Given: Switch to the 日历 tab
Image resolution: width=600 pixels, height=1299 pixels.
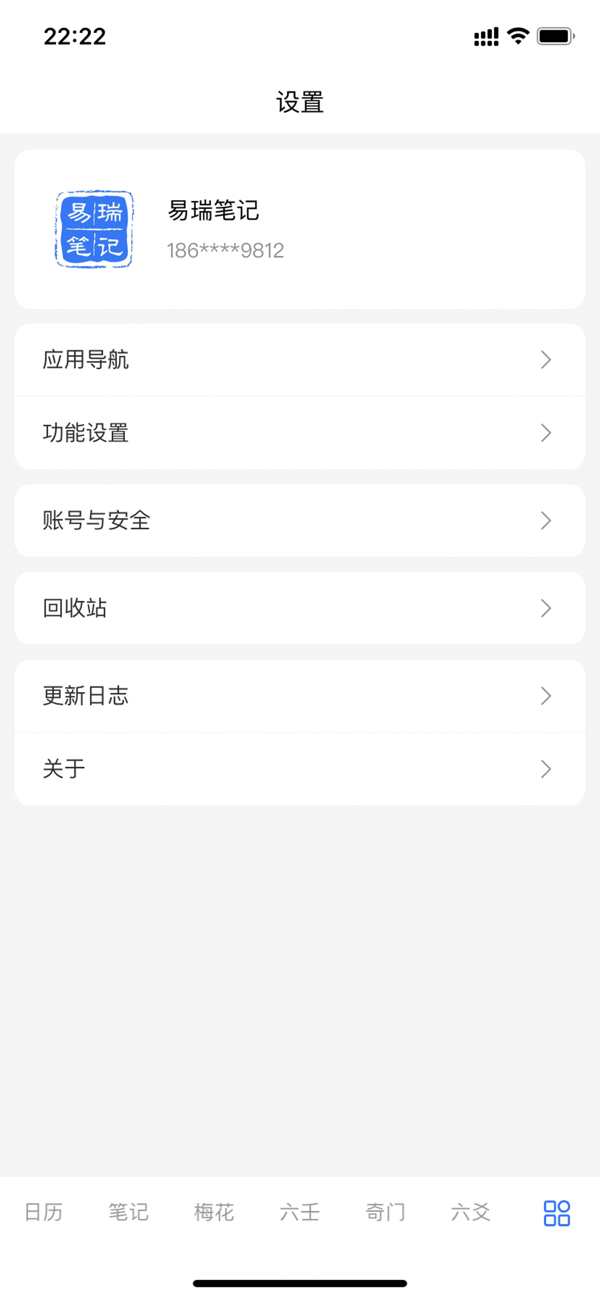Looking at the screenshot, I should (43, 1213).
